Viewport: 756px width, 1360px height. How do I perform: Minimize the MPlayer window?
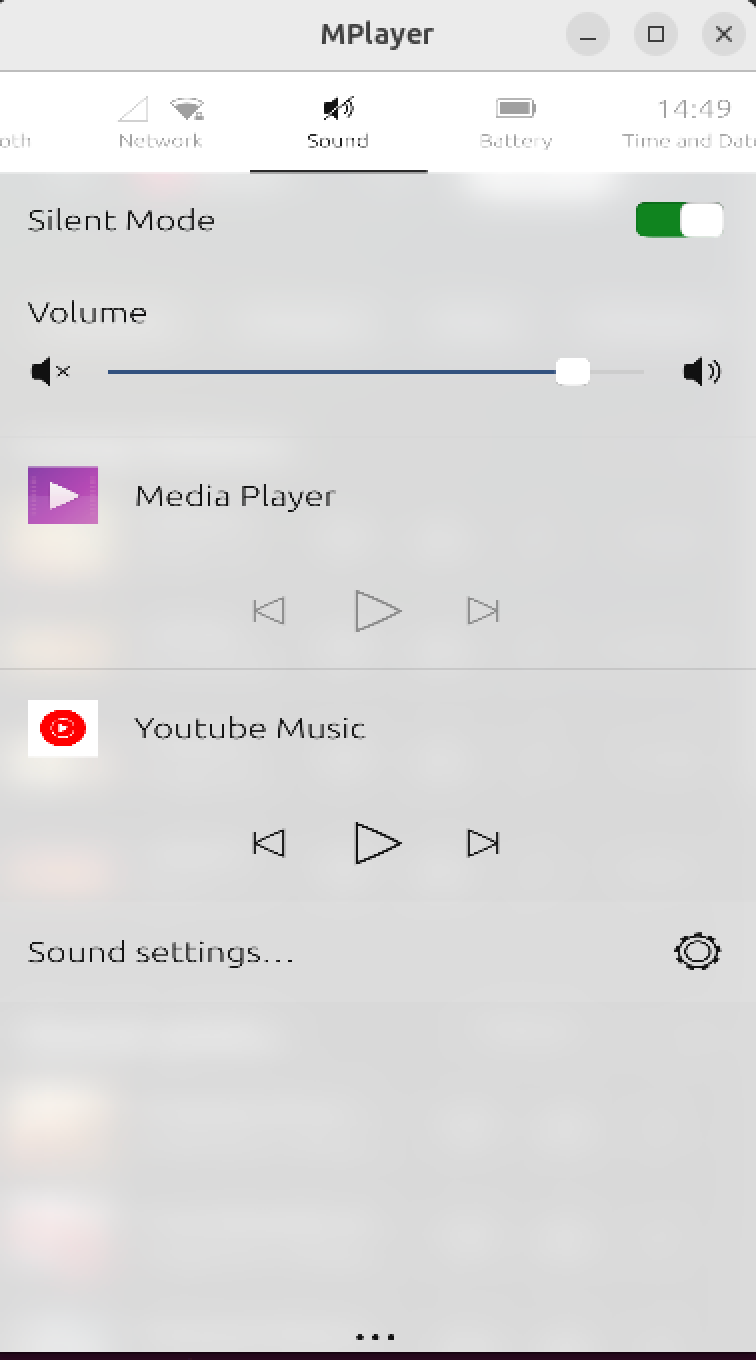click(x=588, y=34)
